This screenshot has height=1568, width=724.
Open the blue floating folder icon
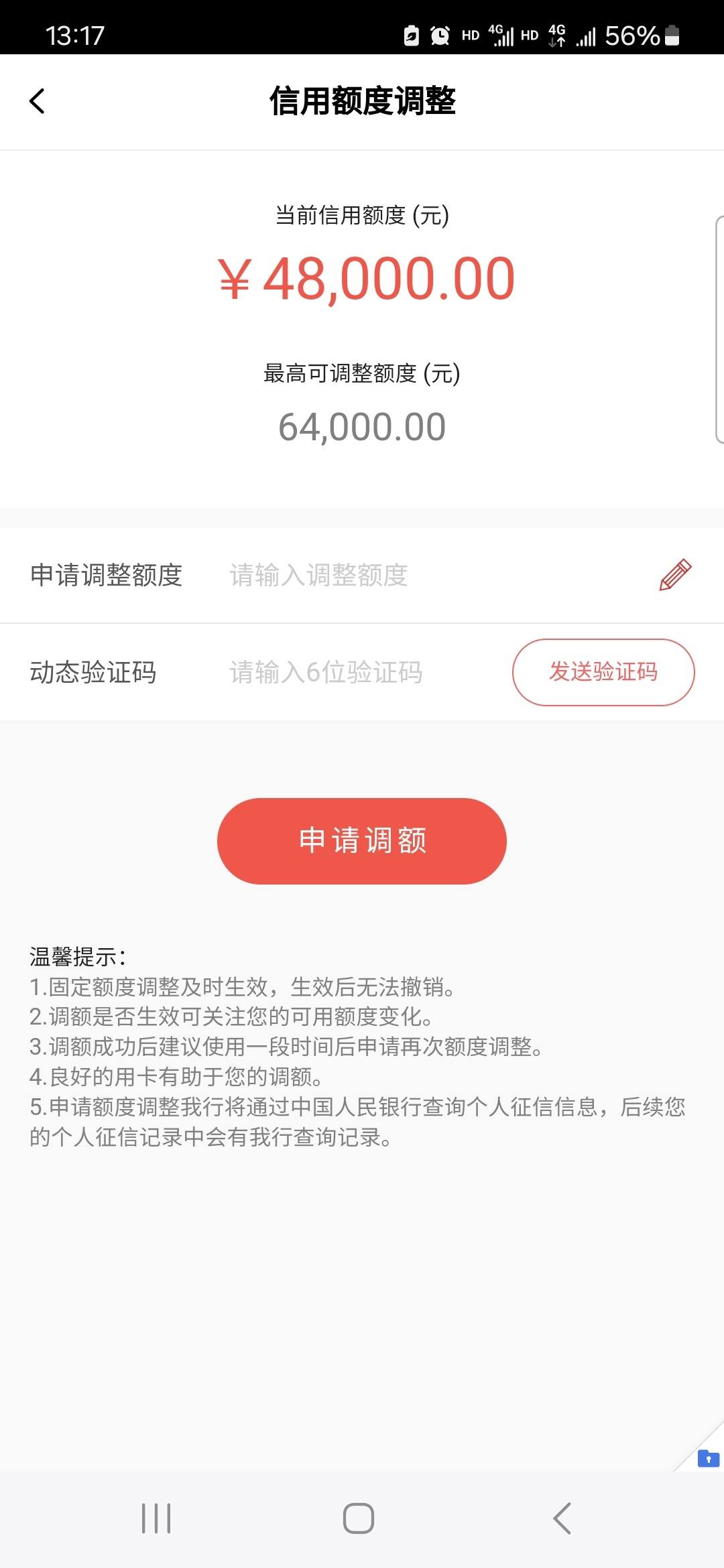click(x=708, y=1458)
